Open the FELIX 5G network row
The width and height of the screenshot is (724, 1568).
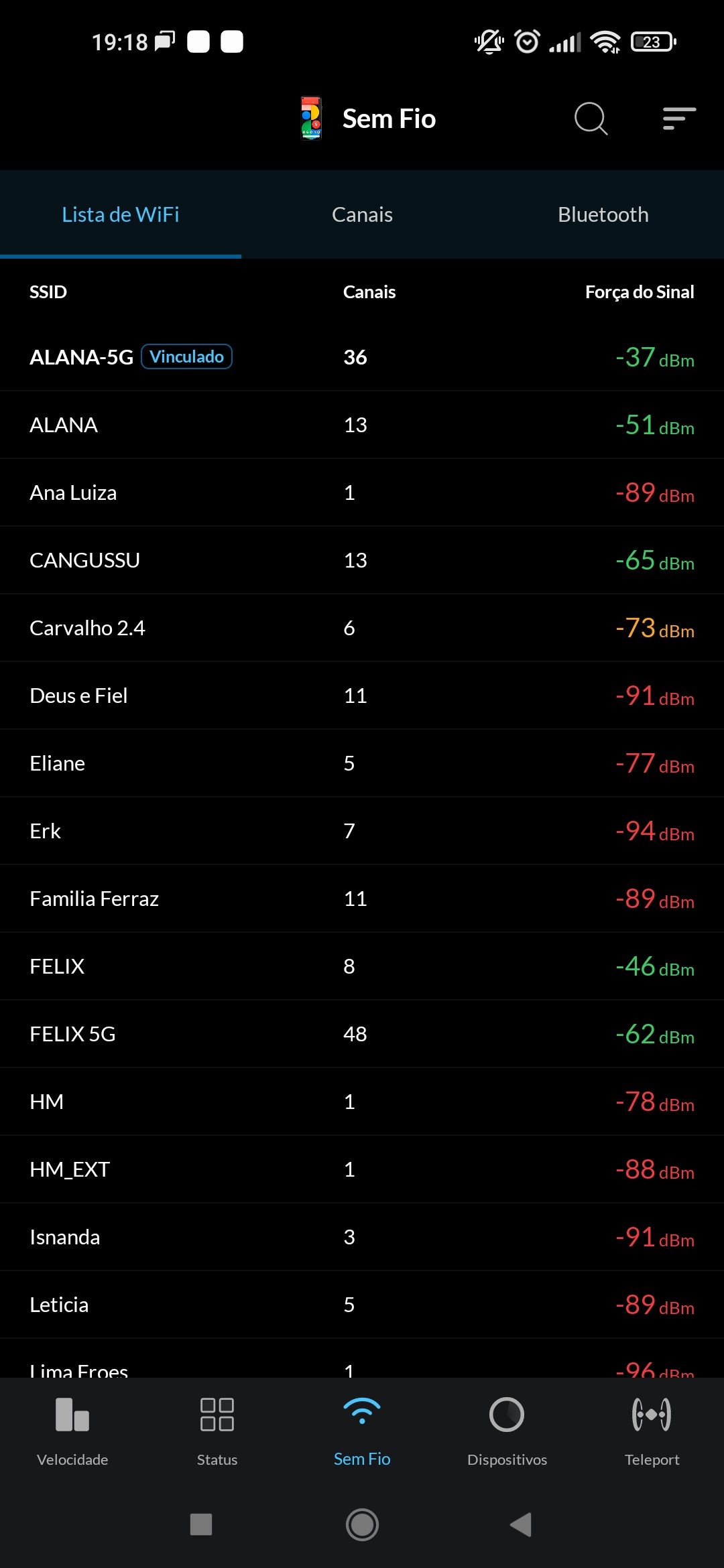(362, 1034)
